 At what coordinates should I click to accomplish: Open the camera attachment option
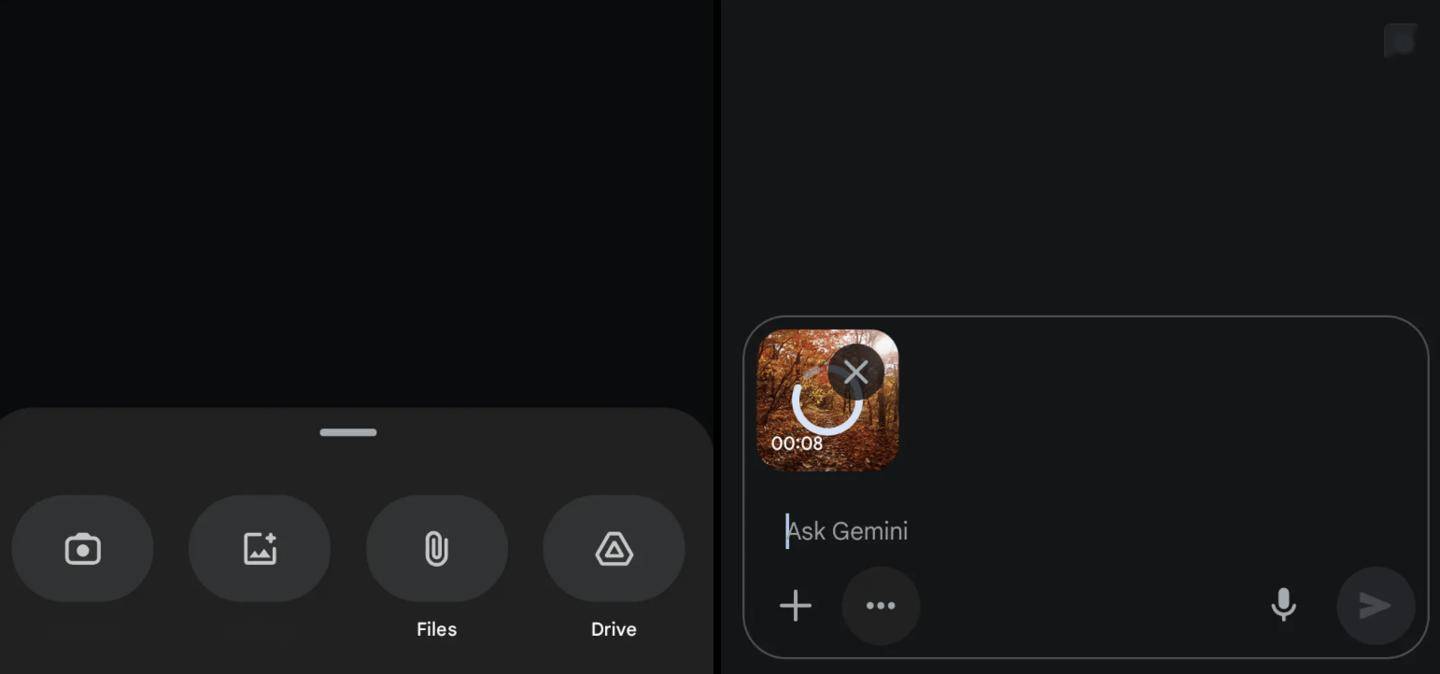pos(82,549)
